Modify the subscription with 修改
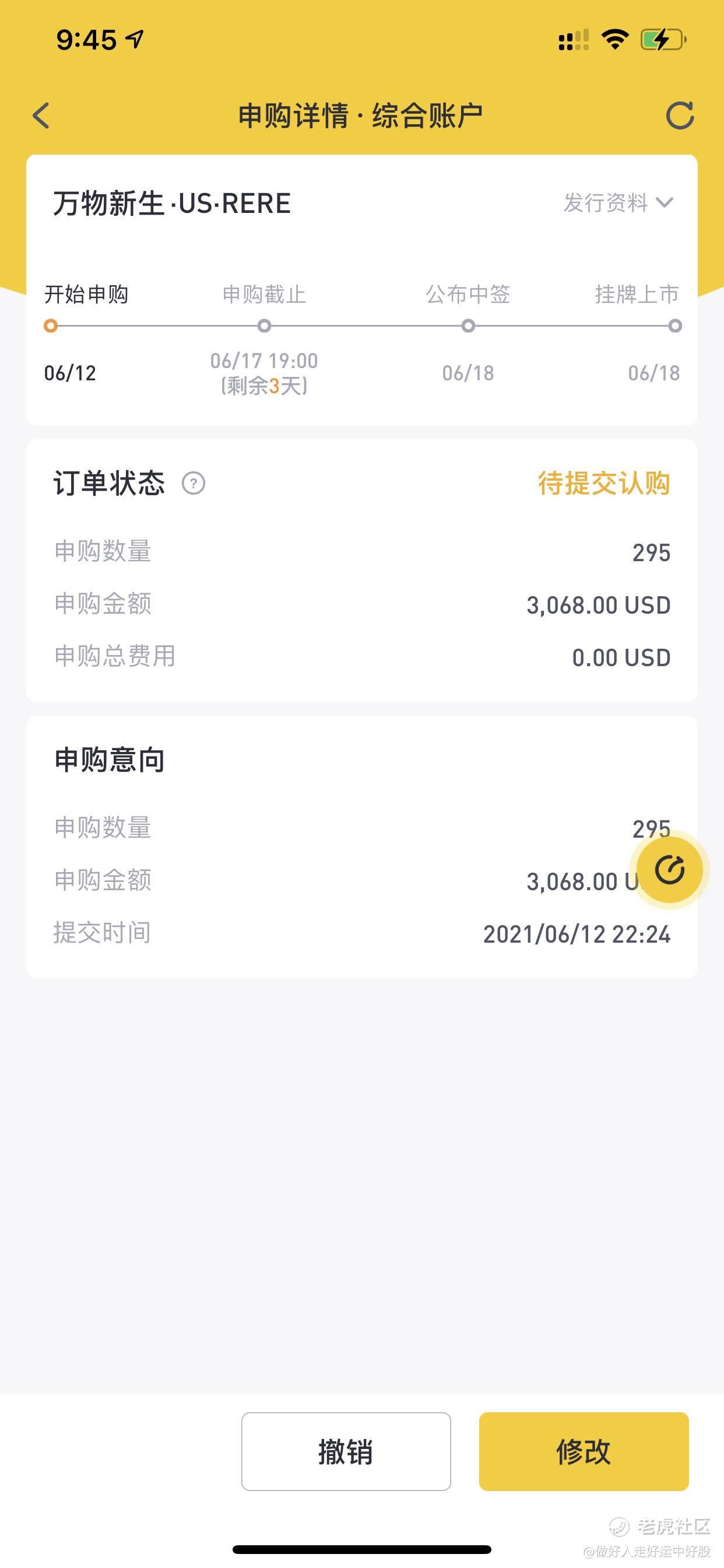 pos(584,1451)
